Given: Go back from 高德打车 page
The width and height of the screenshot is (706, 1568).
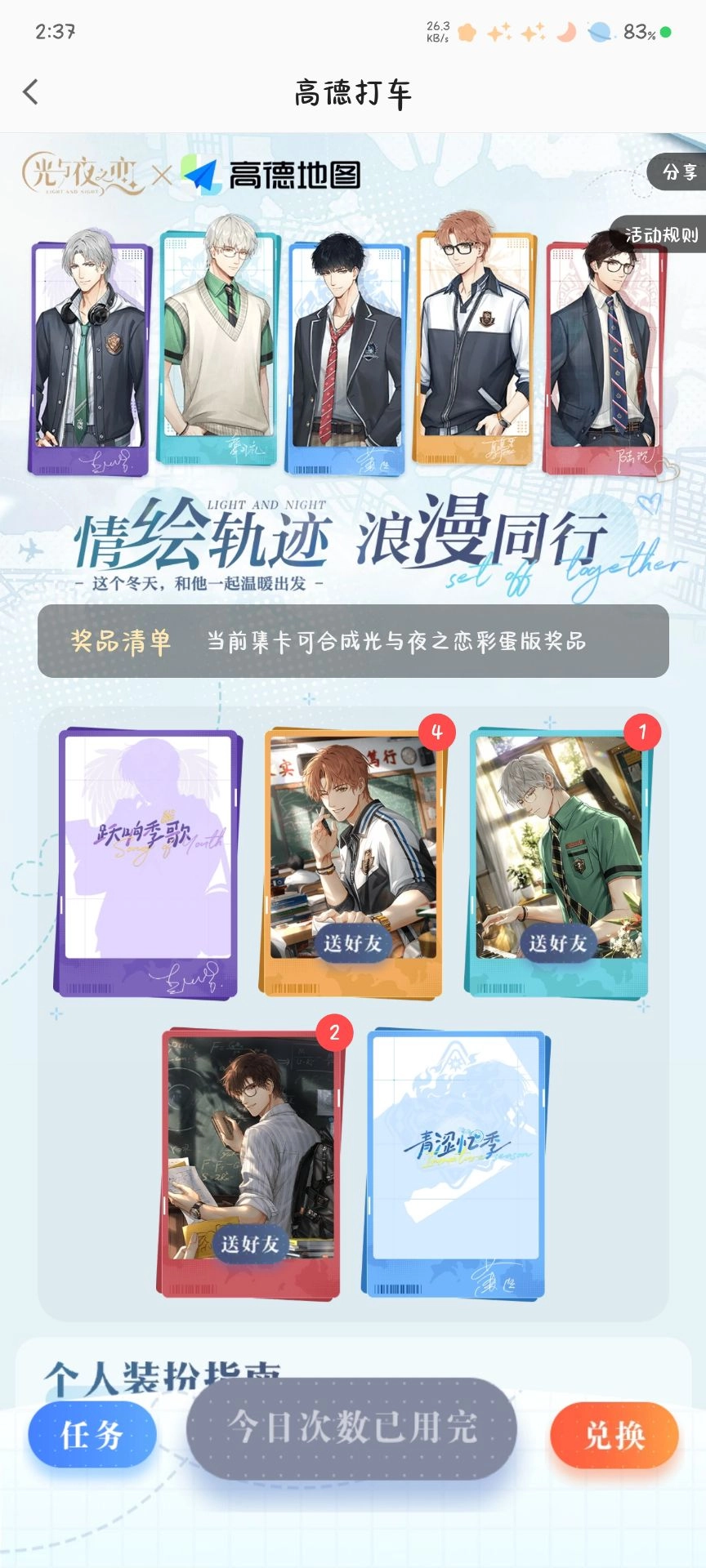Looking at the screenshot, I should click(x=31, y=92).
